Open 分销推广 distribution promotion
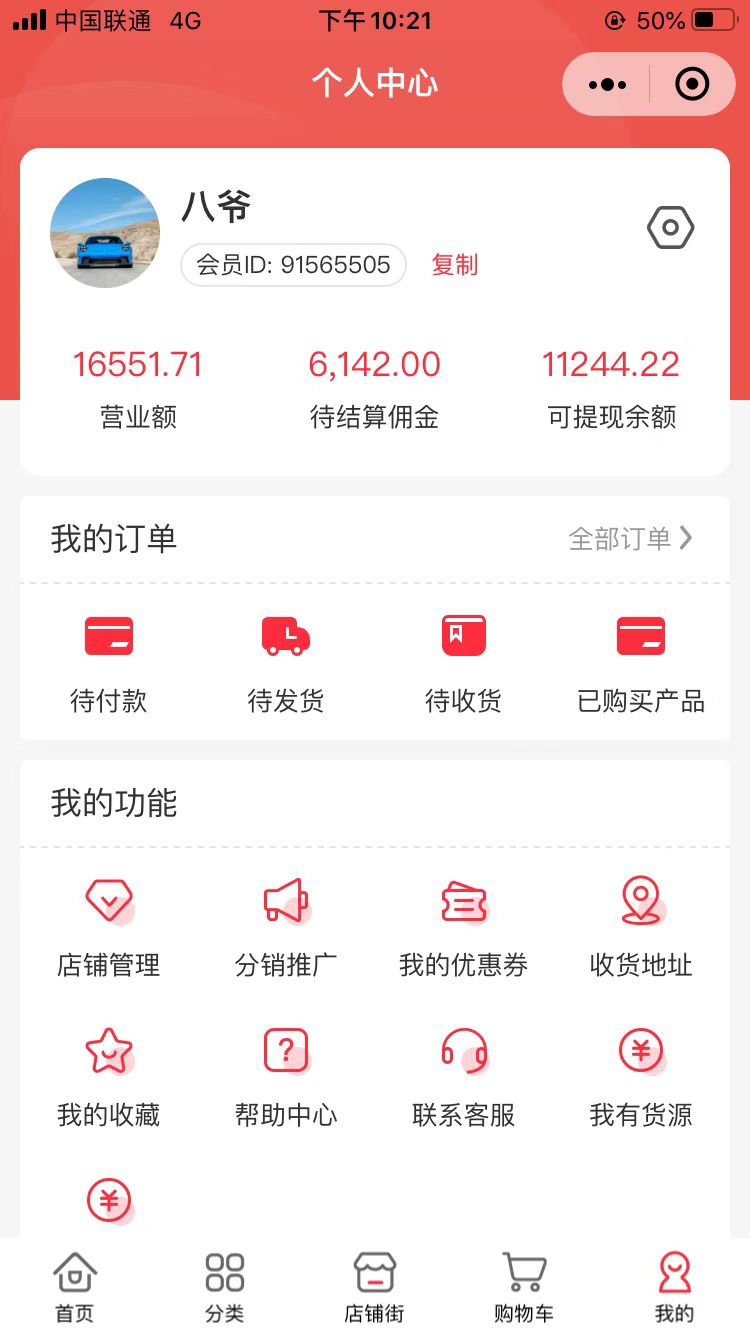 click(286, 927)
